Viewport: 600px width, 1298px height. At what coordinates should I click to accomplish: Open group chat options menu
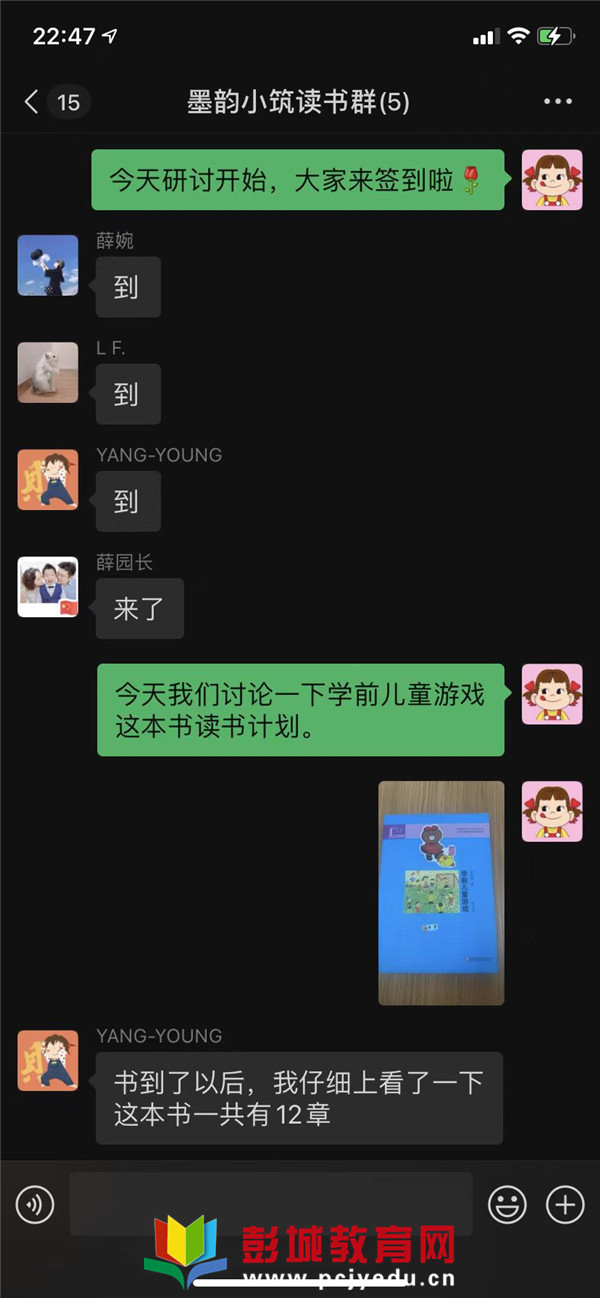coord(557,102)
